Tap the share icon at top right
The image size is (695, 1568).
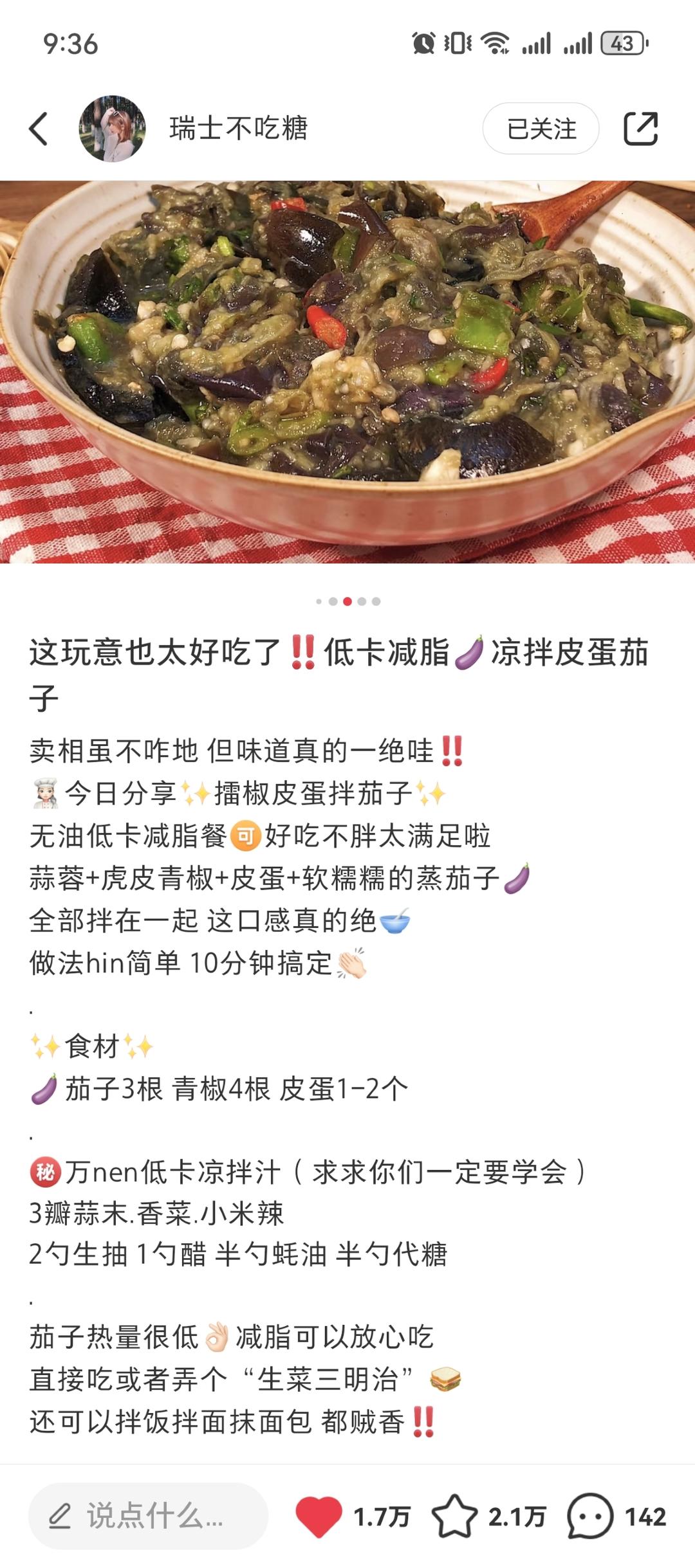coord(643,128)
